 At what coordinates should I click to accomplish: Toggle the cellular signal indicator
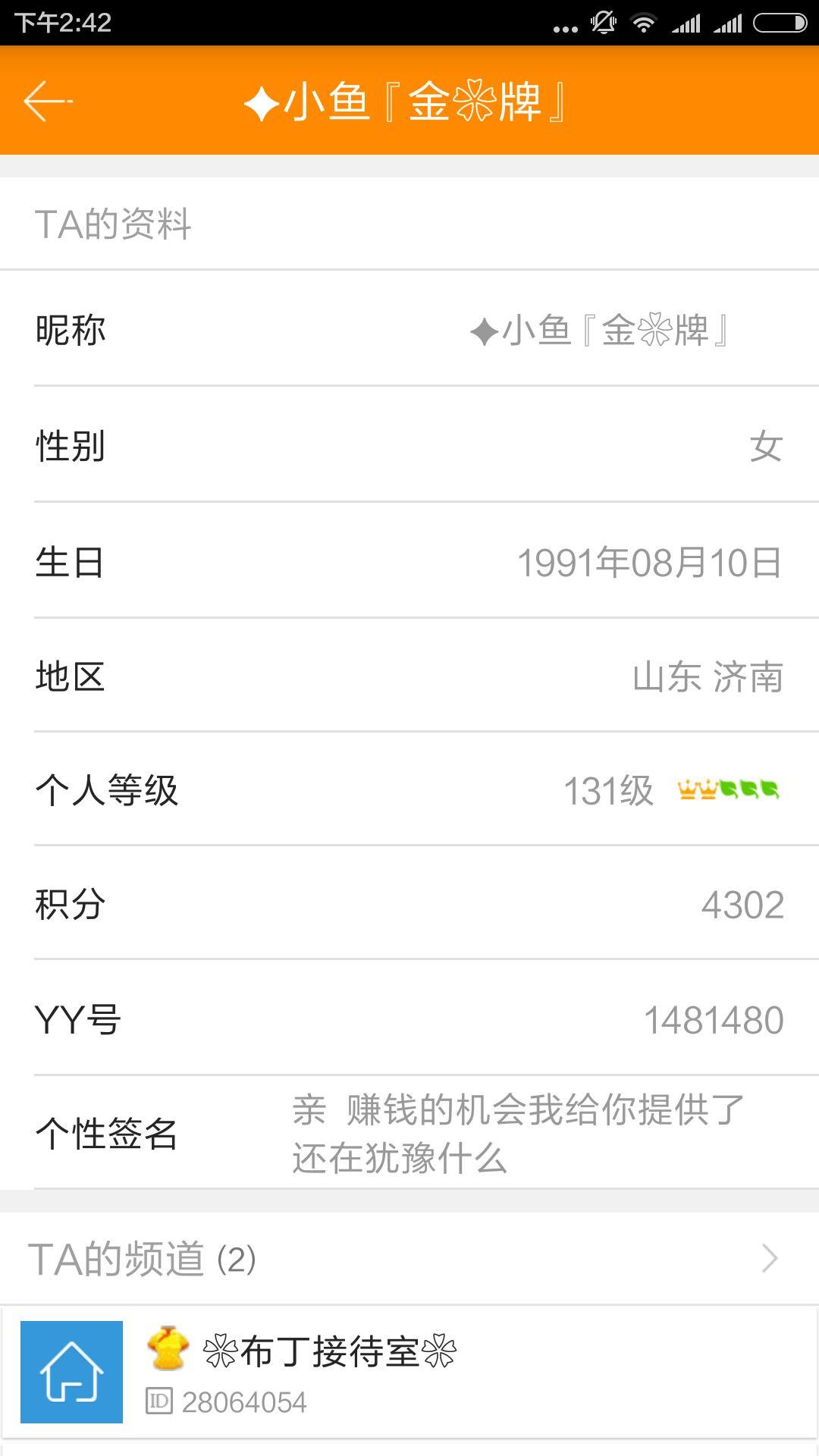coord(686,23)
